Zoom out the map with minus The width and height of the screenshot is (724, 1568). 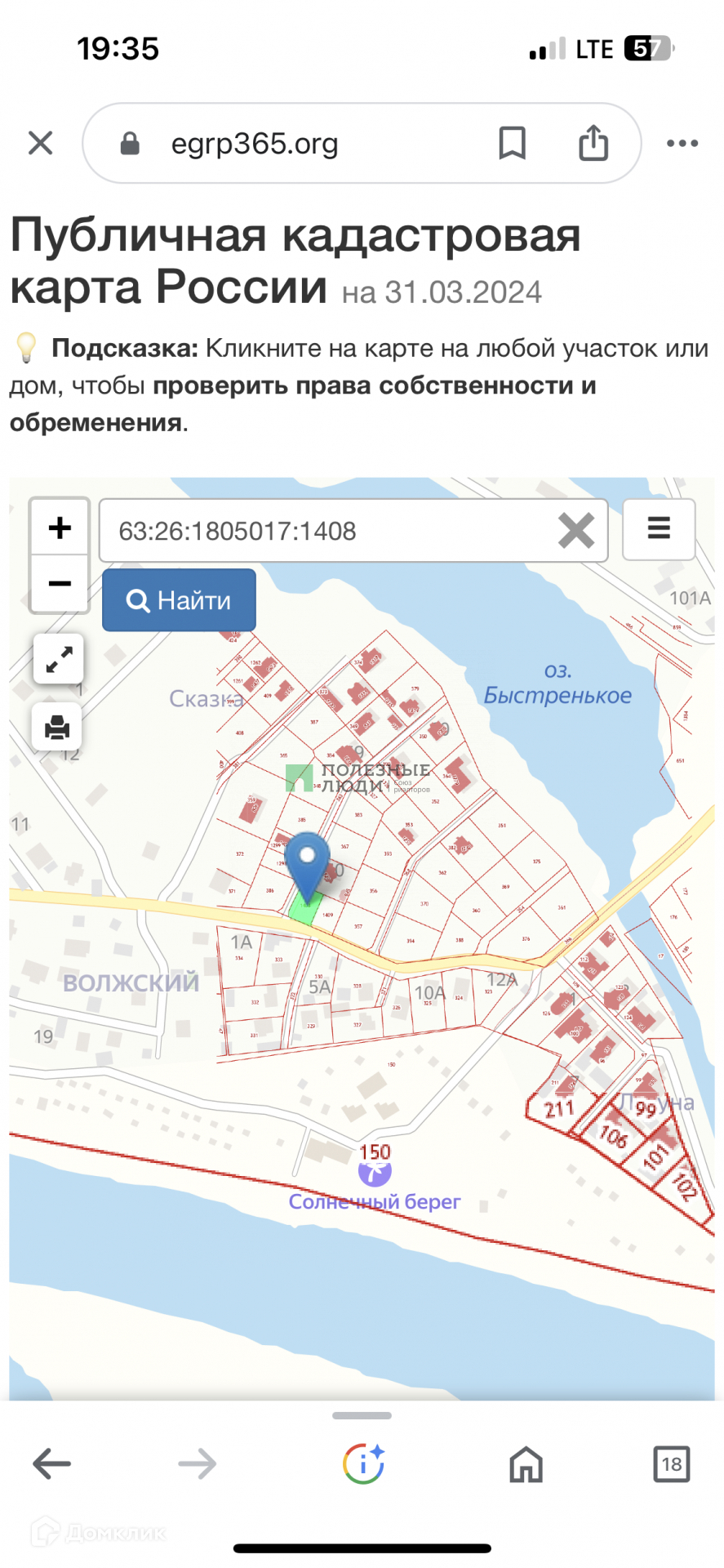click(60, 583)
